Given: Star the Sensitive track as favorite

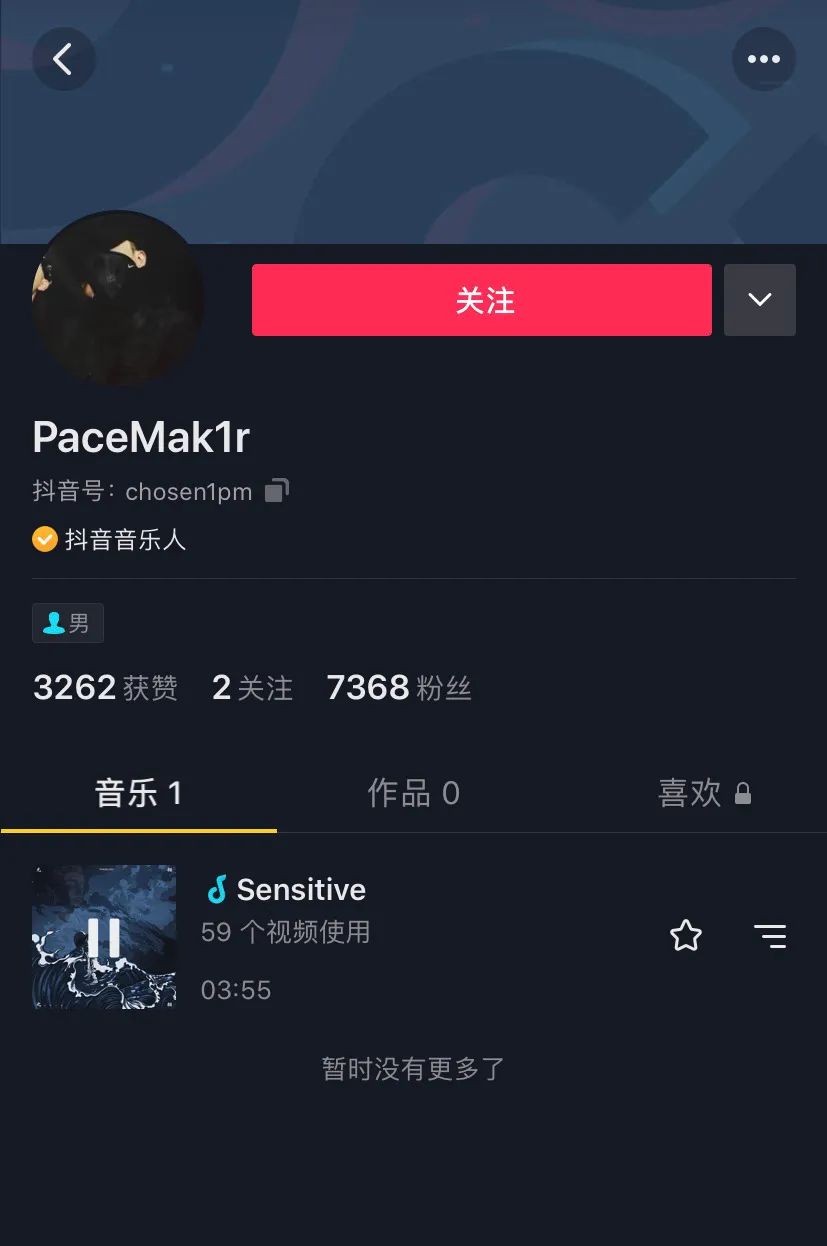Looking at the screenshot, I should [685, 936].
